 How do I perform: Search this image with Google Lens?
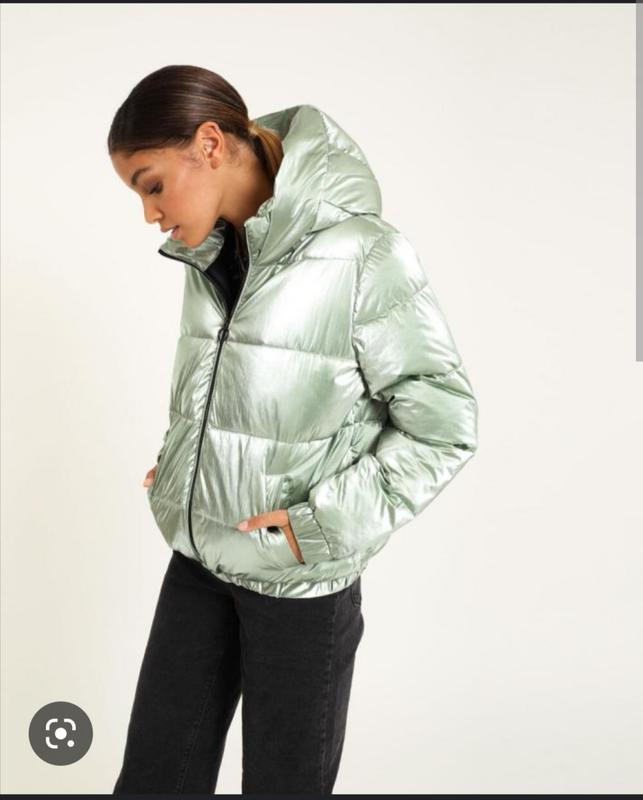[x=61, y=733]
